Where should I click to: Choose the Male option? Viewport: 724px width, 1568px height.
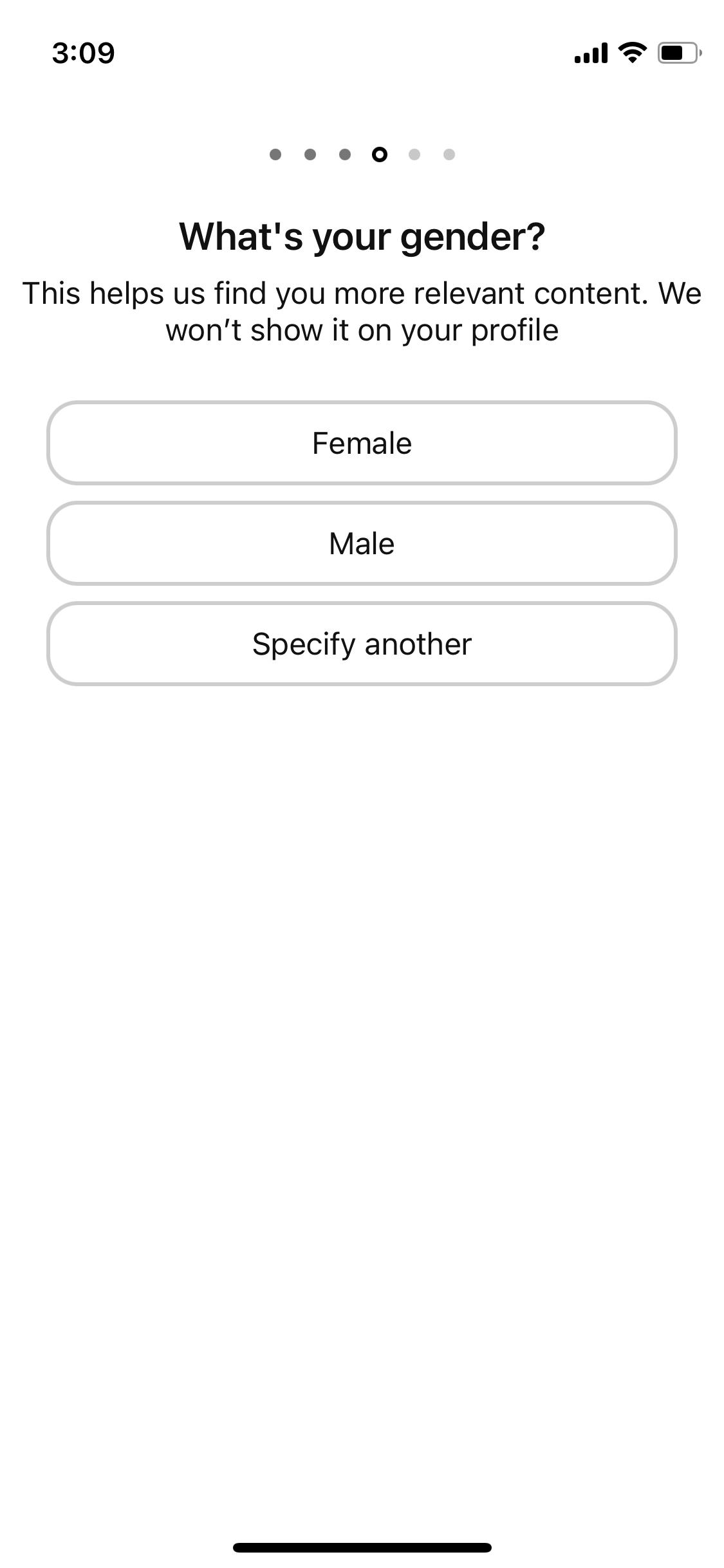point(362,543)
